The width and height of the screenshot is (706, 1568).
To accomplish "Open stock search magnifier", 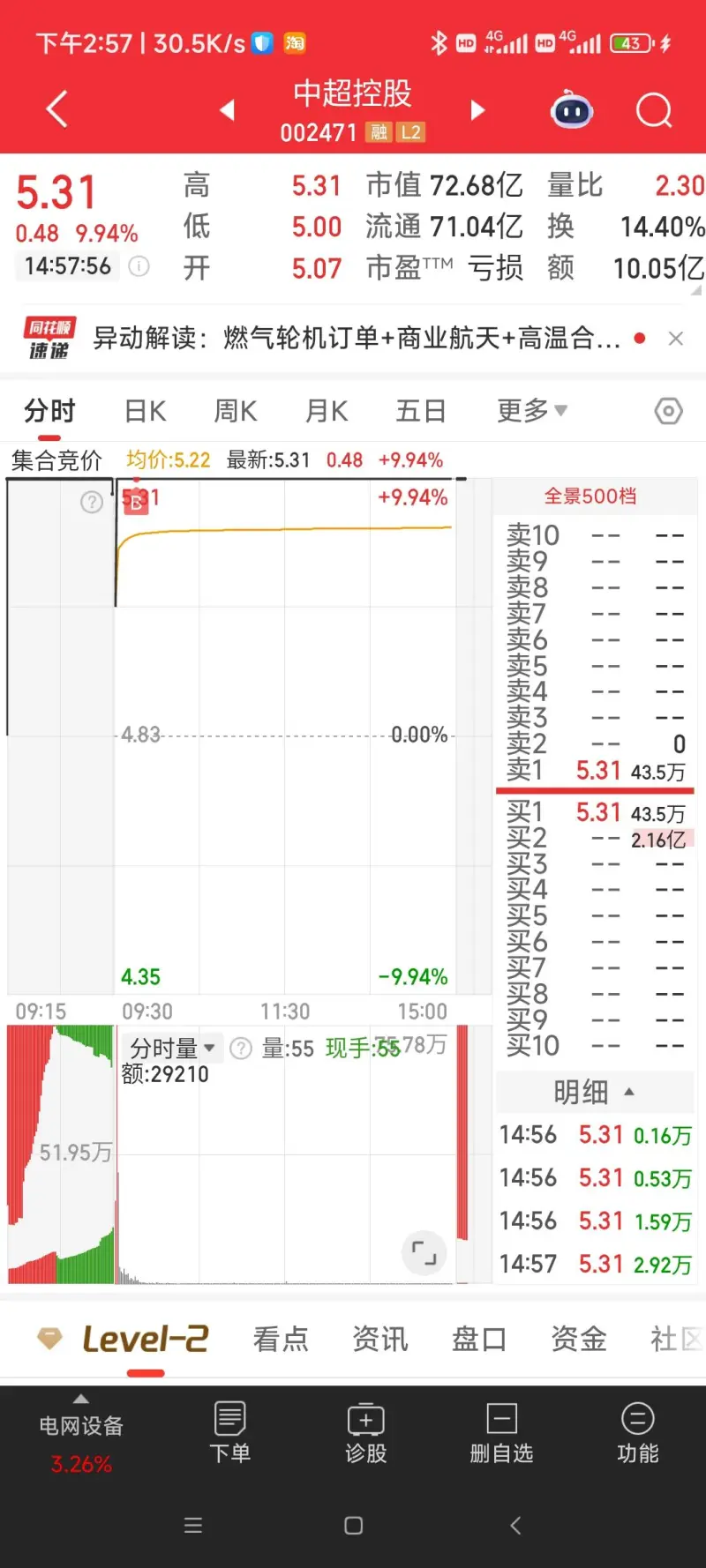I will tap(654, 111).
